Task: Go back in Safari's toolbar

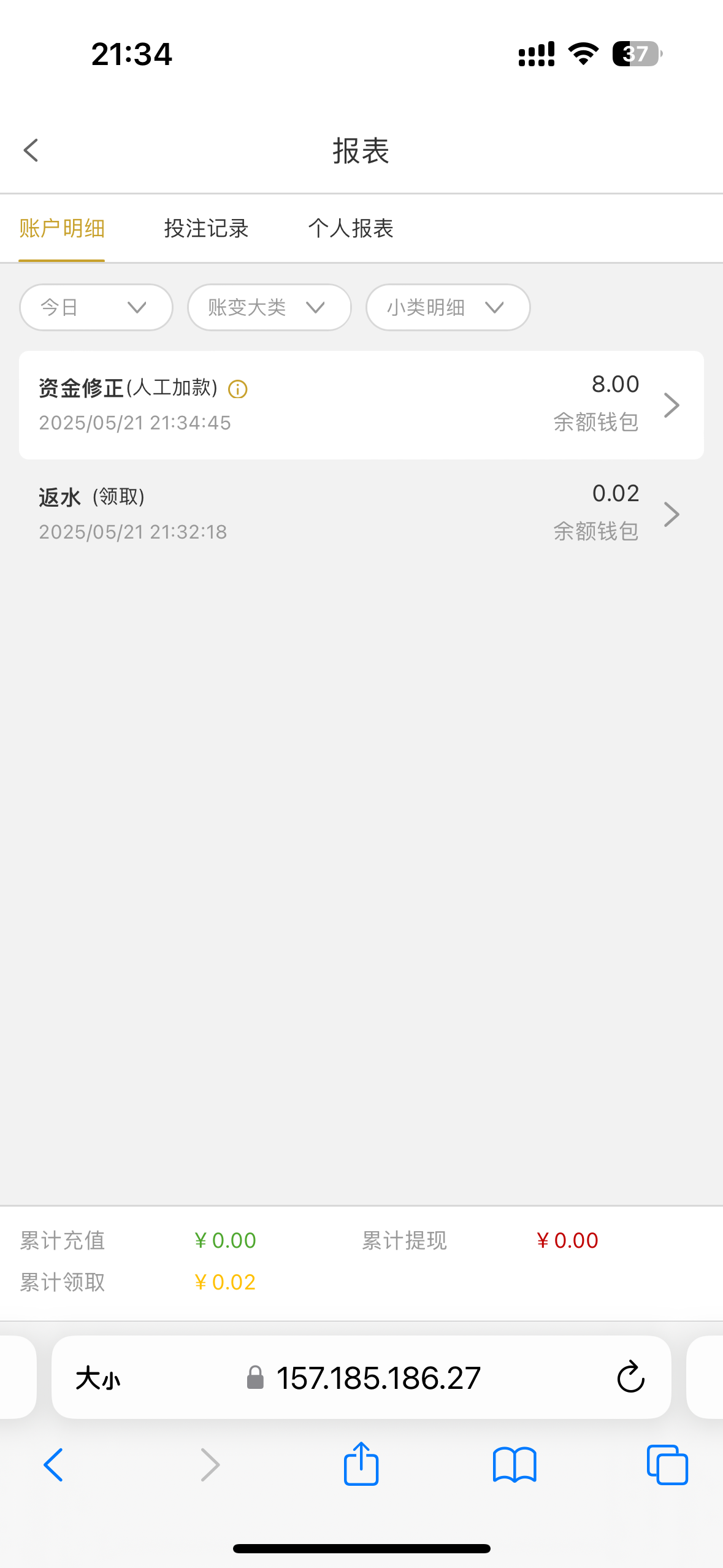Action: coord(53,1465)
